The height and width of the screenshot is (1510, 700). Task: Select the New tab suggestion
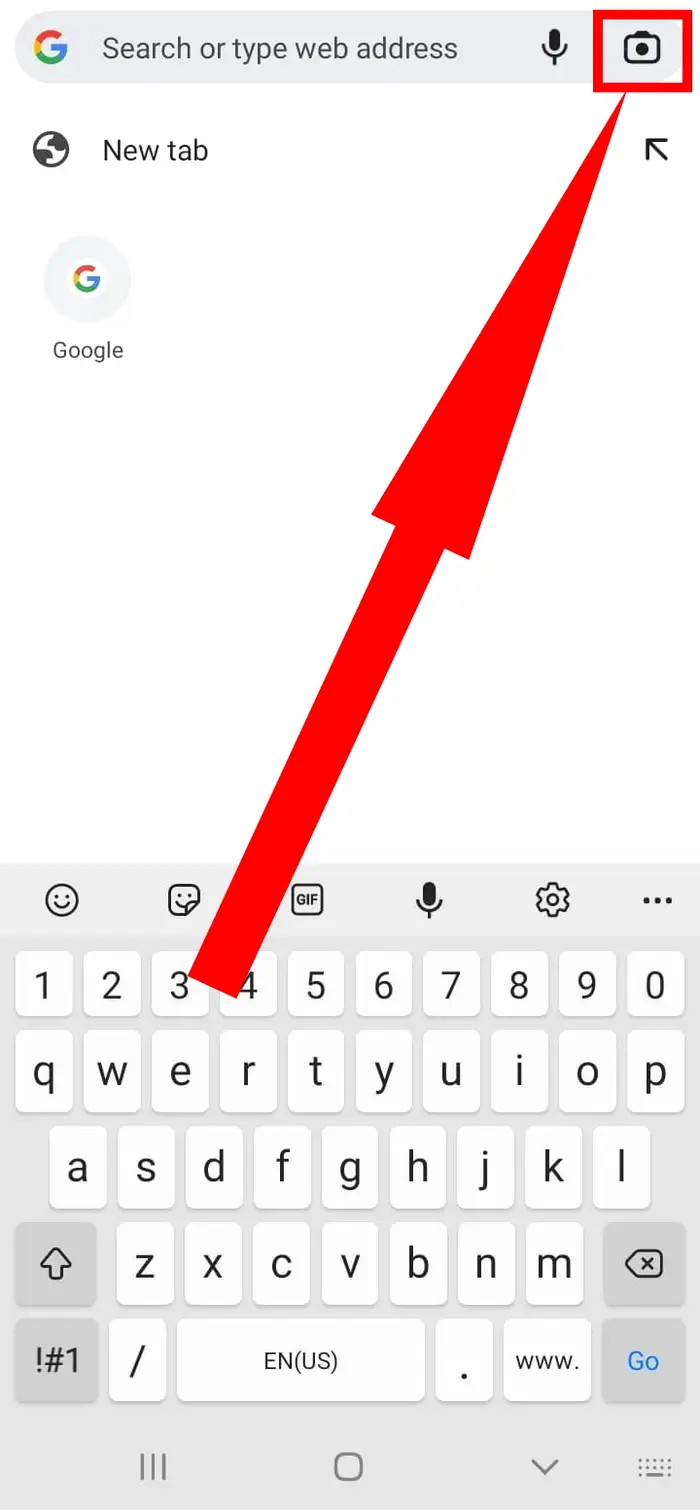click(156, 151)
